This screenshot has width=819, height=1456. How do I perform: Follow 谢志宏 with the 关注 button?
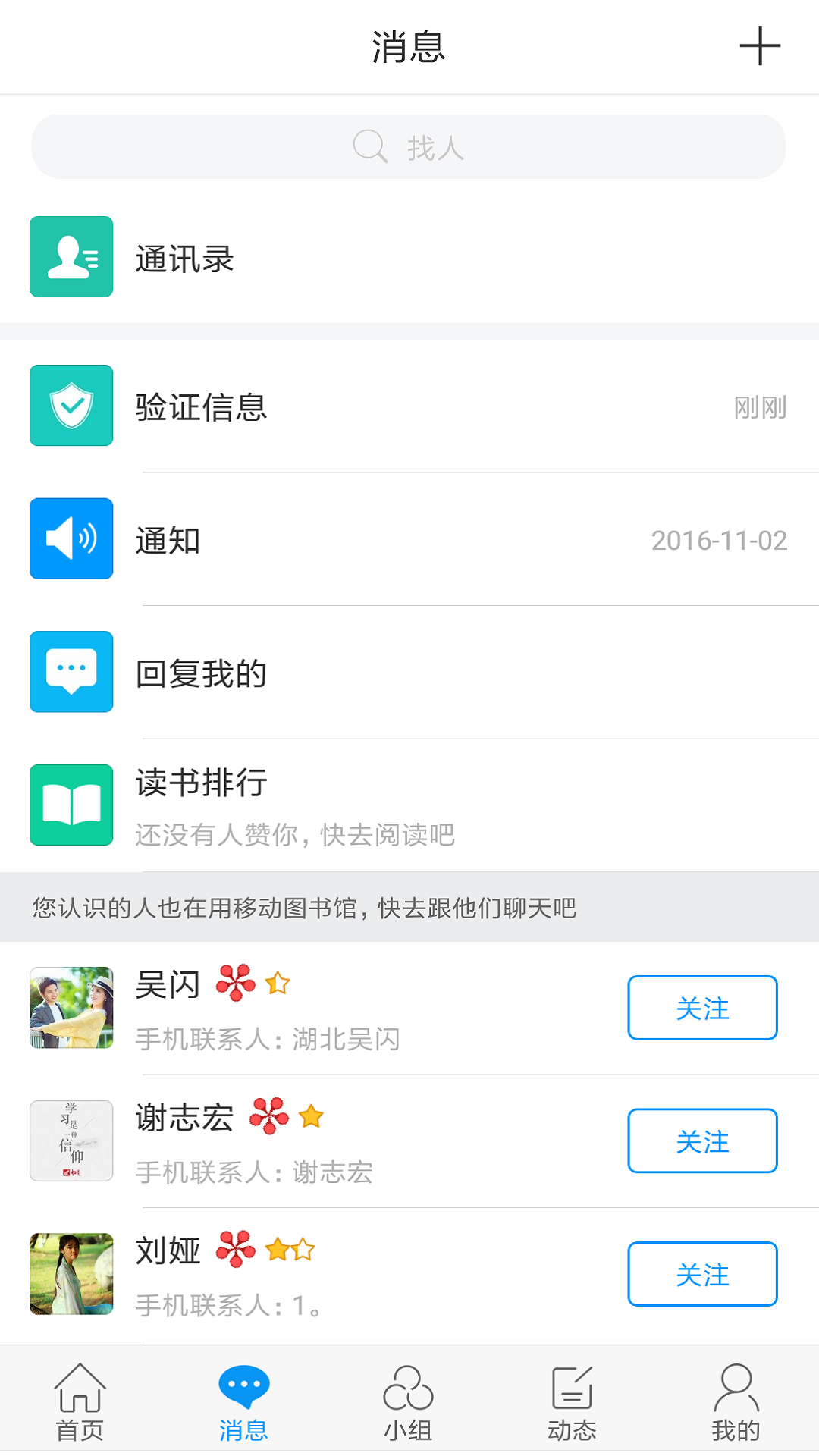coord(701,1141)
